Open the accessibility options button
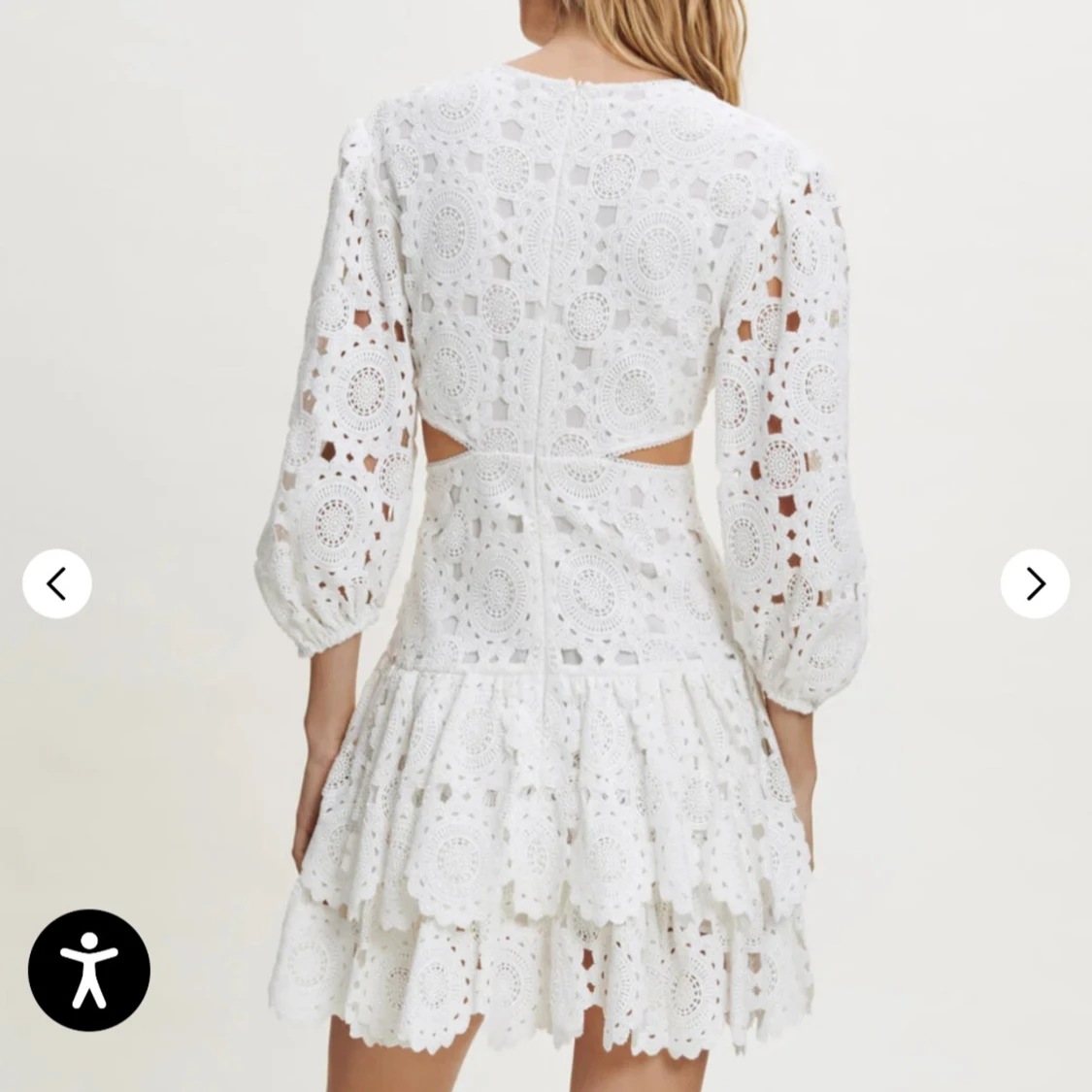 pos(89,970)
